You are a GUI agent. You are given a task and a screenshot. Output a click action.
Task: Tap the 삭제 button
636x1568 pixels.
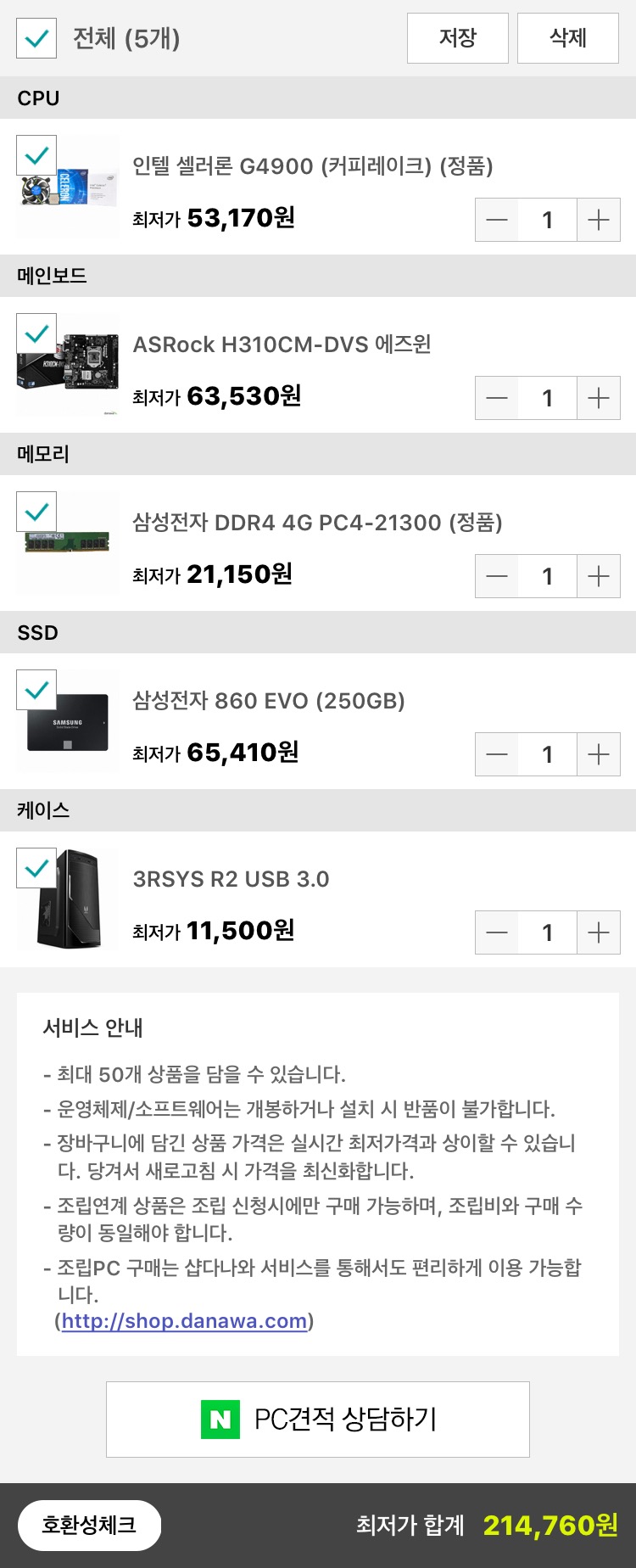(x=567, y=38)
